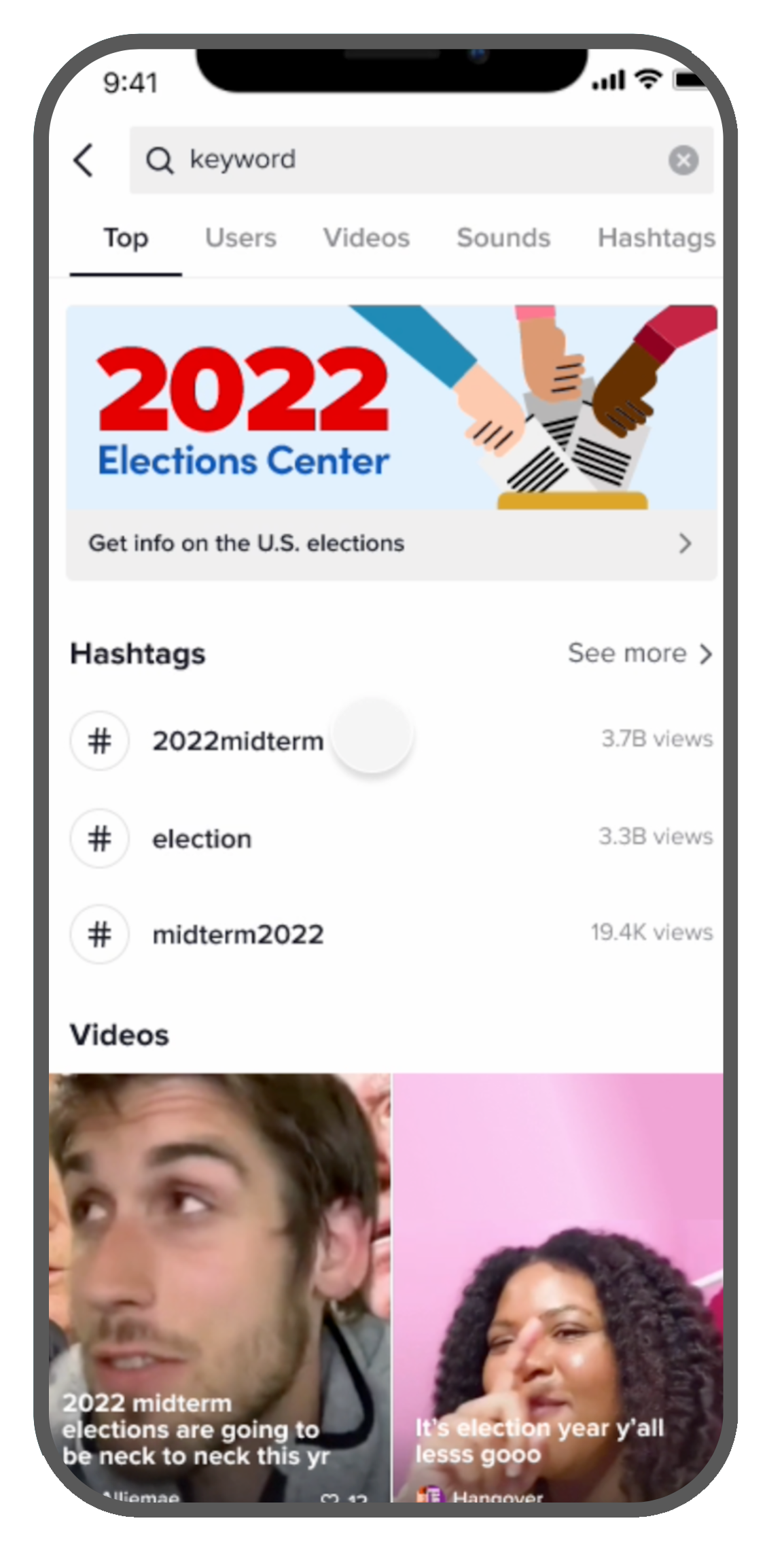Open Get info on the U.S. elections
The height and width of the screenshot is (1563, 784).
391,544
